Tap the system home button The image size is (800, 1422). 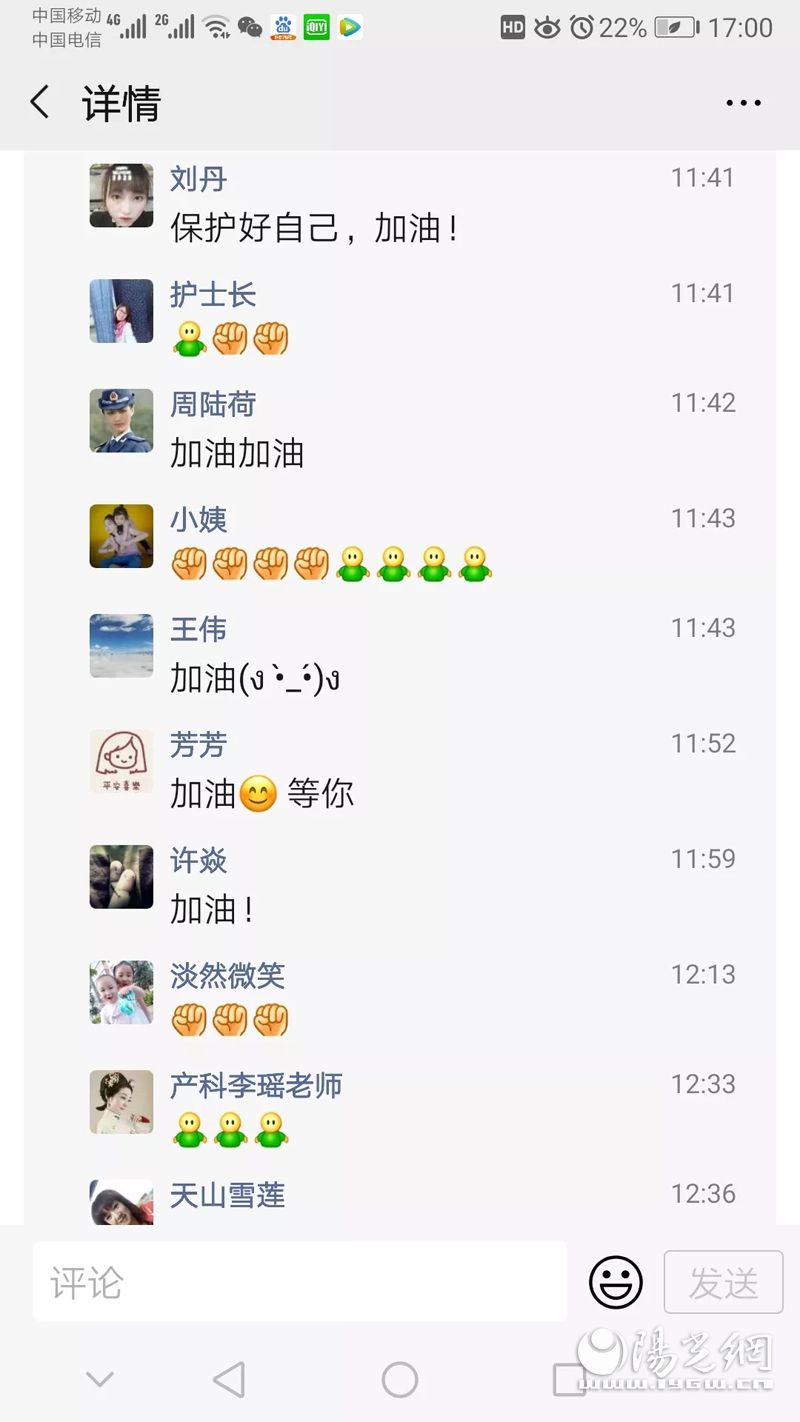click(x=400, y=1380)
